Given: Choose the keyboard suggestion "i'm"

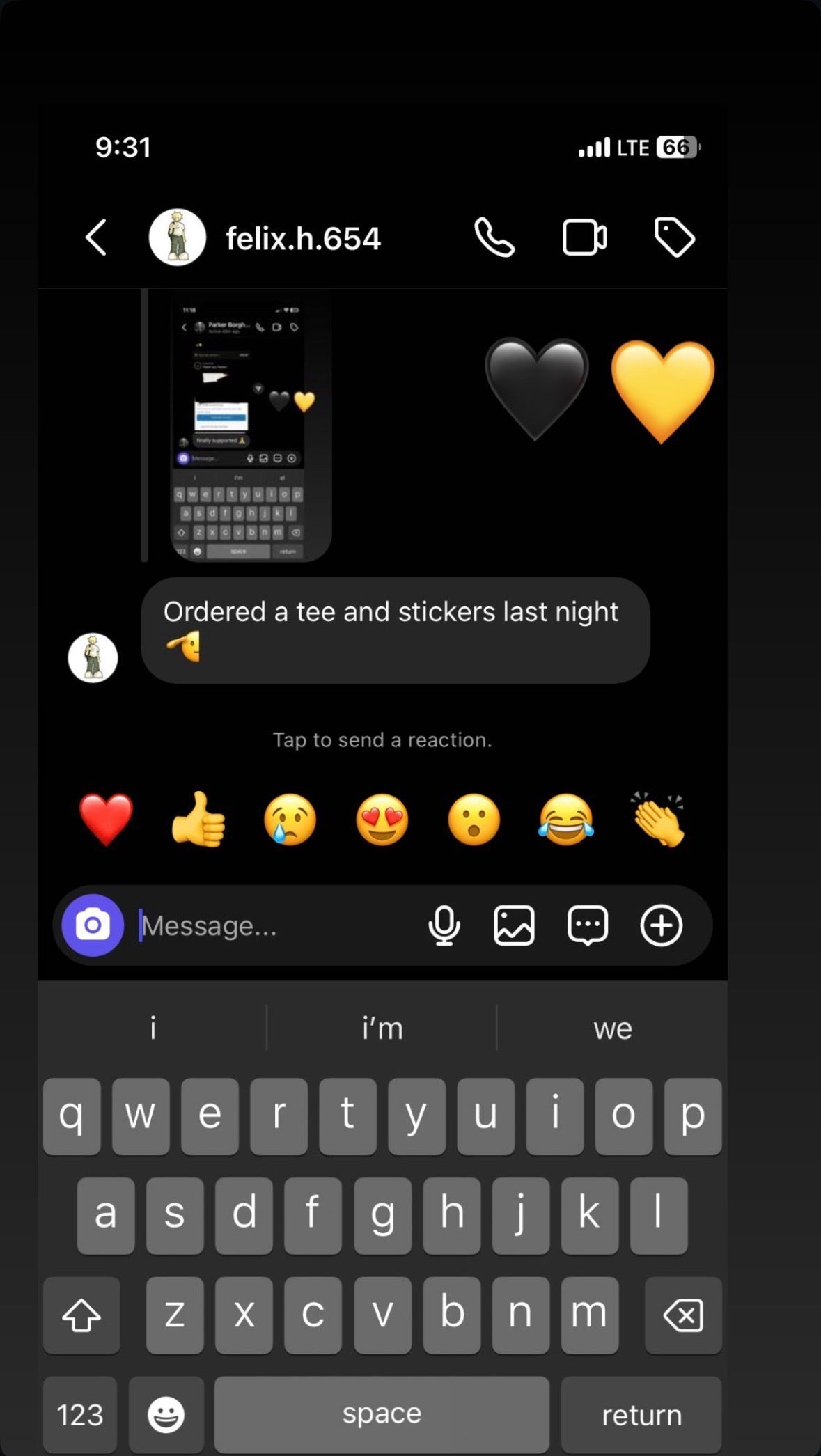Looking at the screenshot, I should tap(382, 1028).
